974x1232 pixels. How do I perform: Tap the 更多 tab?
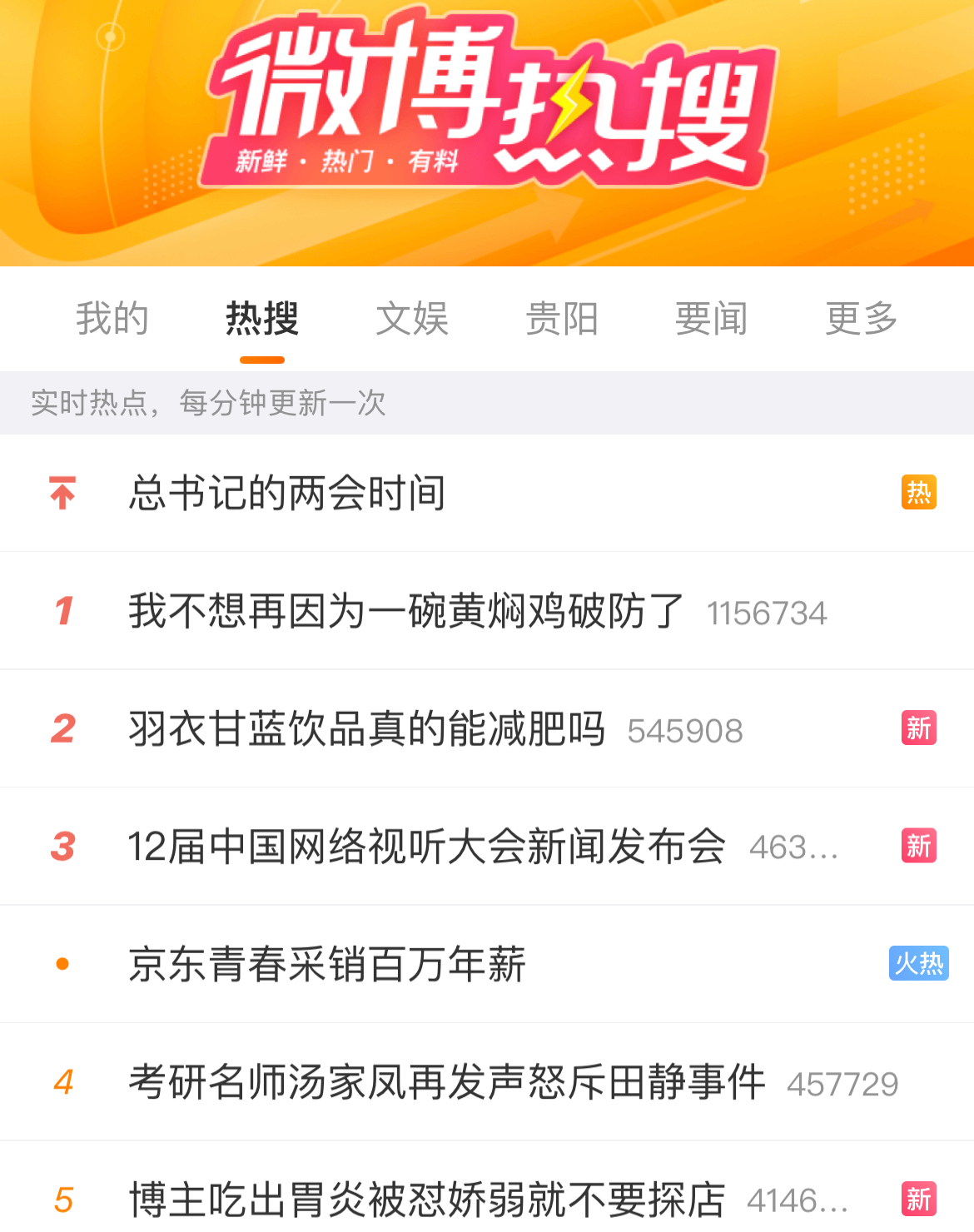(862, 319)
